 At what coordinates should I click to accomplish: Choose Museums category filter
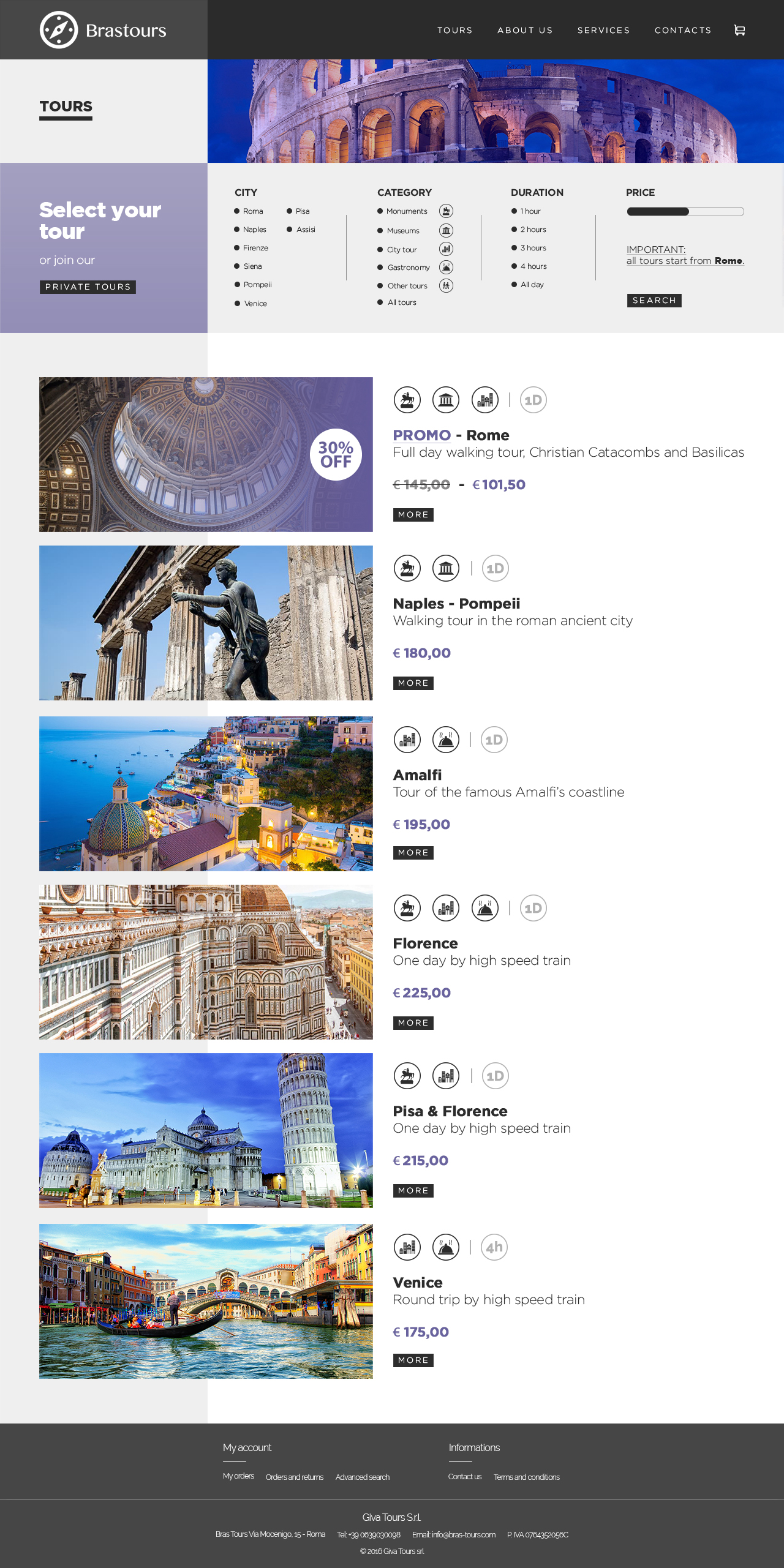[x=402, y=231]
